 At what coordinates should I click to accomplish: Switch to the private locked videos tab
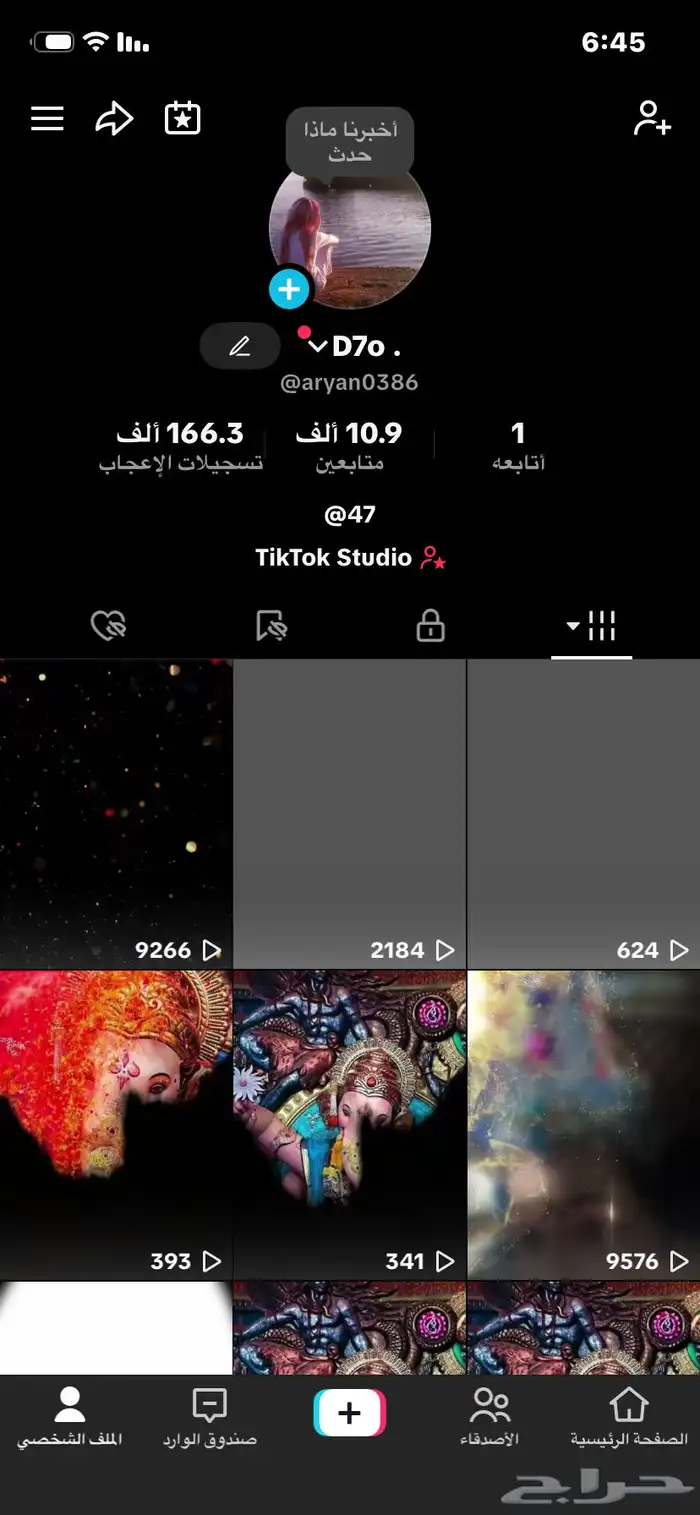click(x=430, y=627)
